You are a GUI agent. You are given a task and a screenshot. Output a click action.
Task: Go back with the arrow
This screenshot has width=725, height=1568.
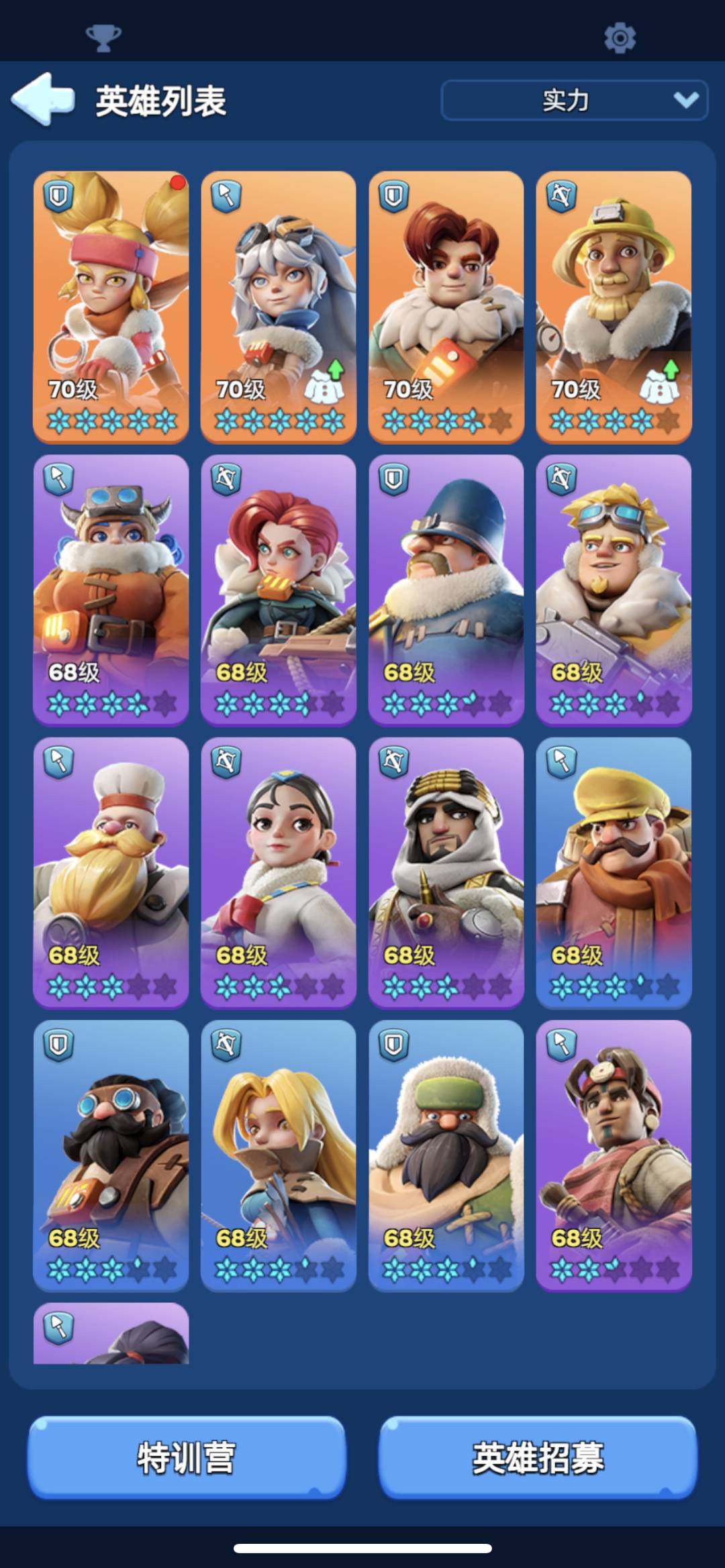pos(43,99)
